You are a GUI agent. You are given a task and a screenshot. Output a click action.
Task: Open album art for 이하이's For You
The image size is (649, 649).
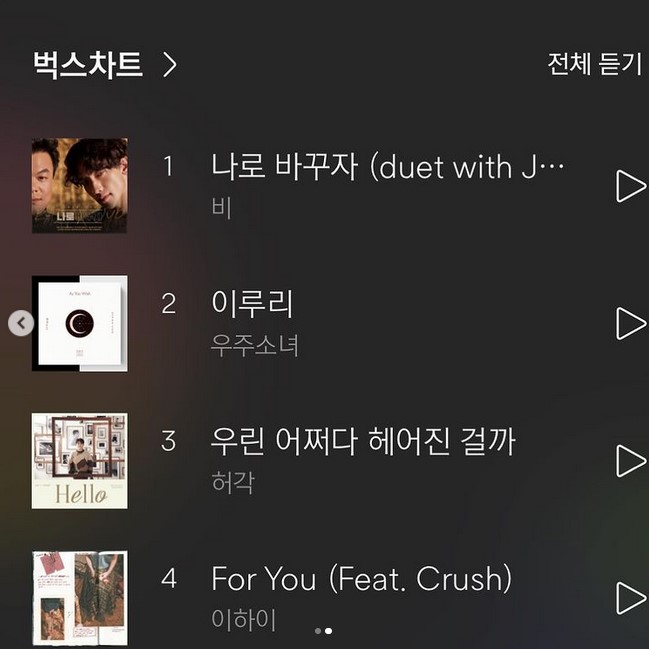pyautogui.click(x=80, y=598)
